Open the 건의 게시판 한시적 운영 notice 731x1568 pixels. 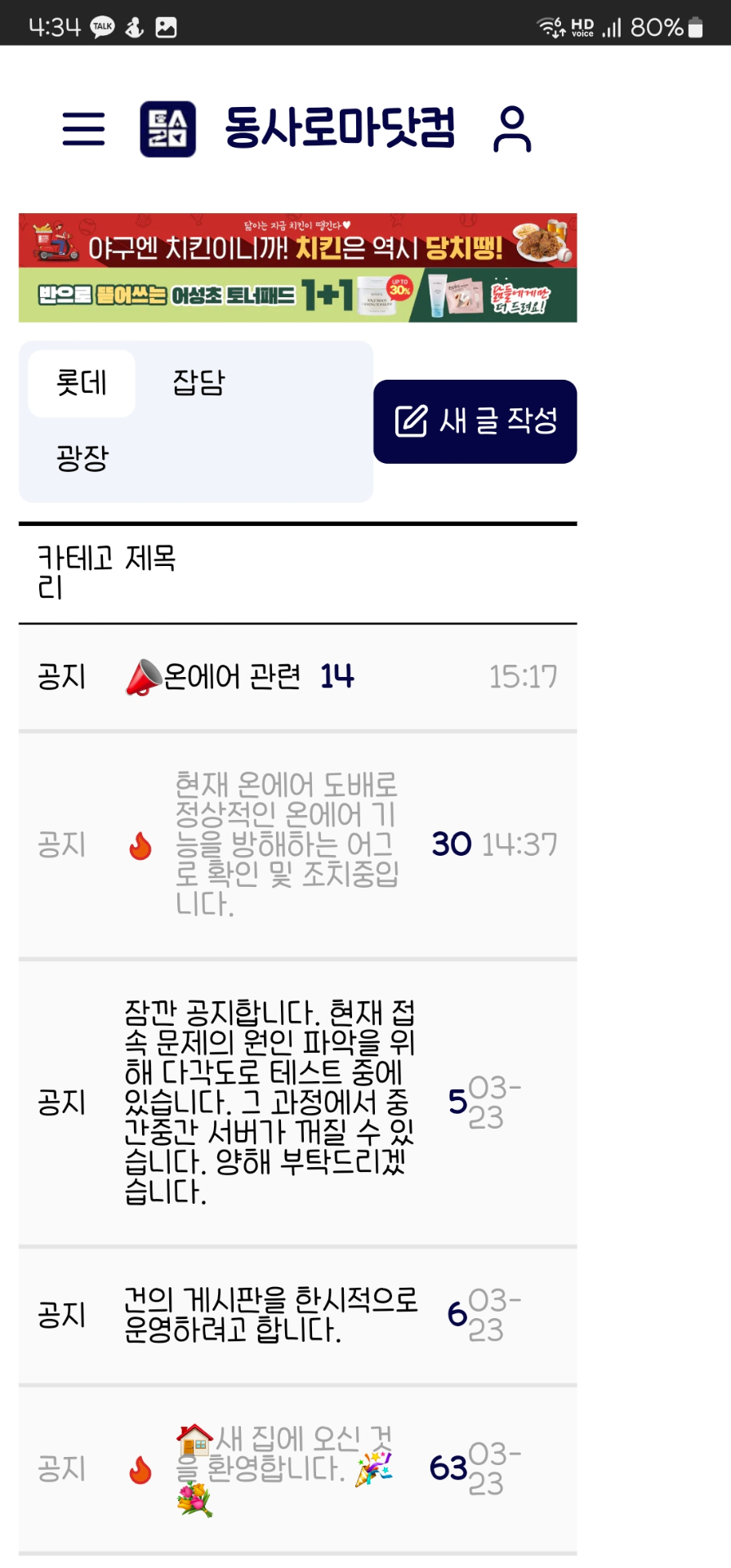point(270,1315)
